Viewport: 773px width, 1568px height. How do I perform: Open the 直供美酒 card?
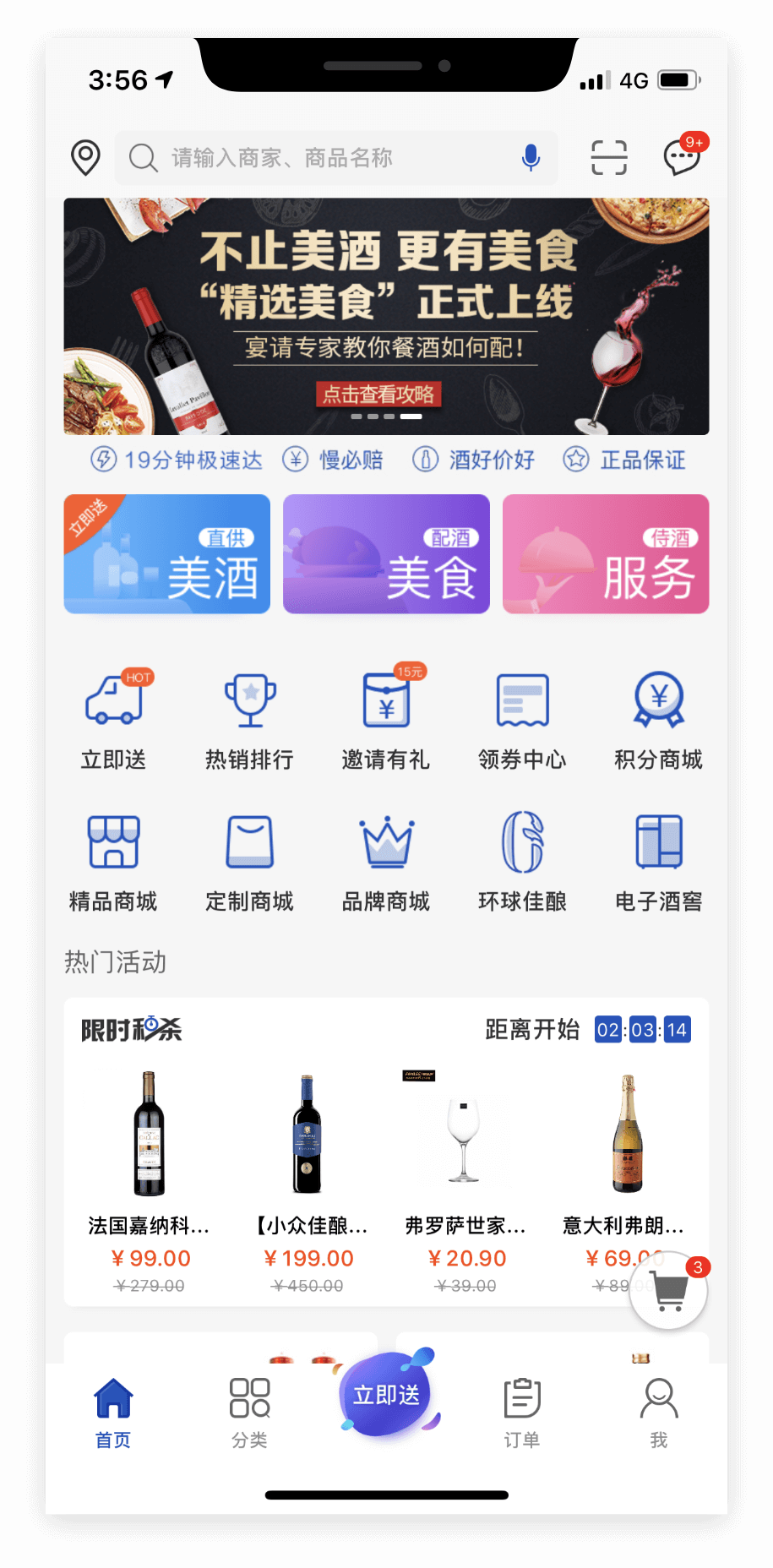coord(167,554)
